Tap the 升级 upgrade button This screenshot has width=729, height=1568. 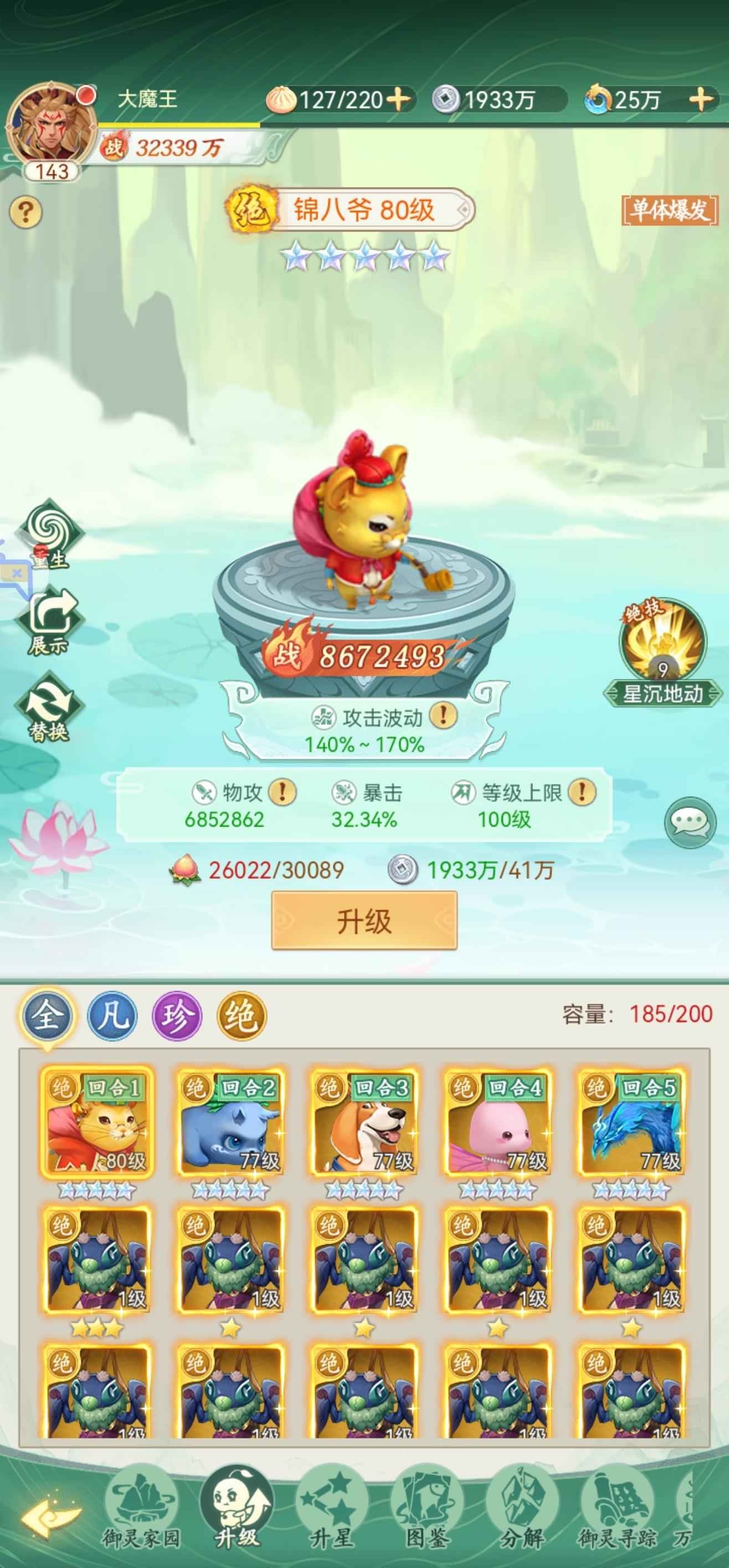364,920
